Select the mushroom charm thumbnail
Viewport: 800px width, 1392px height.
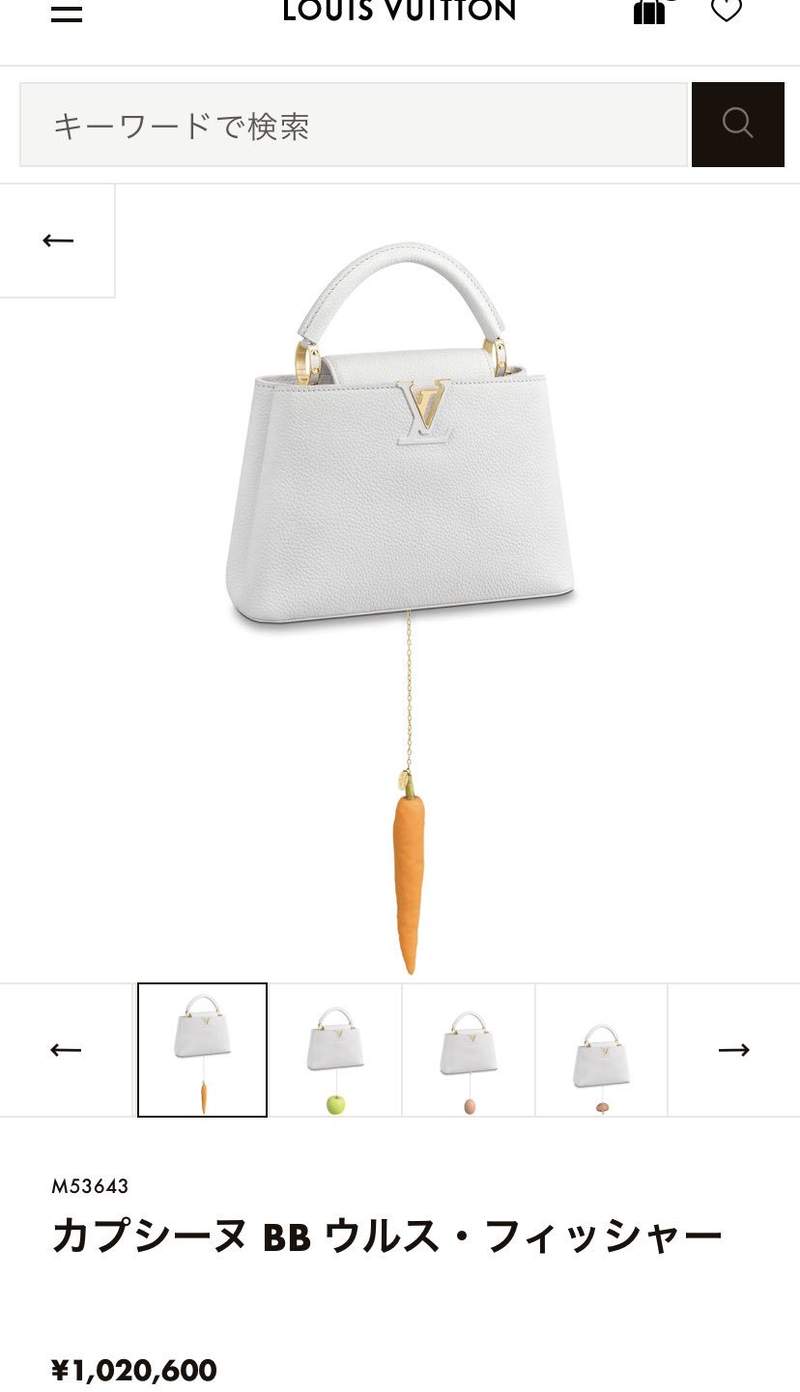point(601,1050)
